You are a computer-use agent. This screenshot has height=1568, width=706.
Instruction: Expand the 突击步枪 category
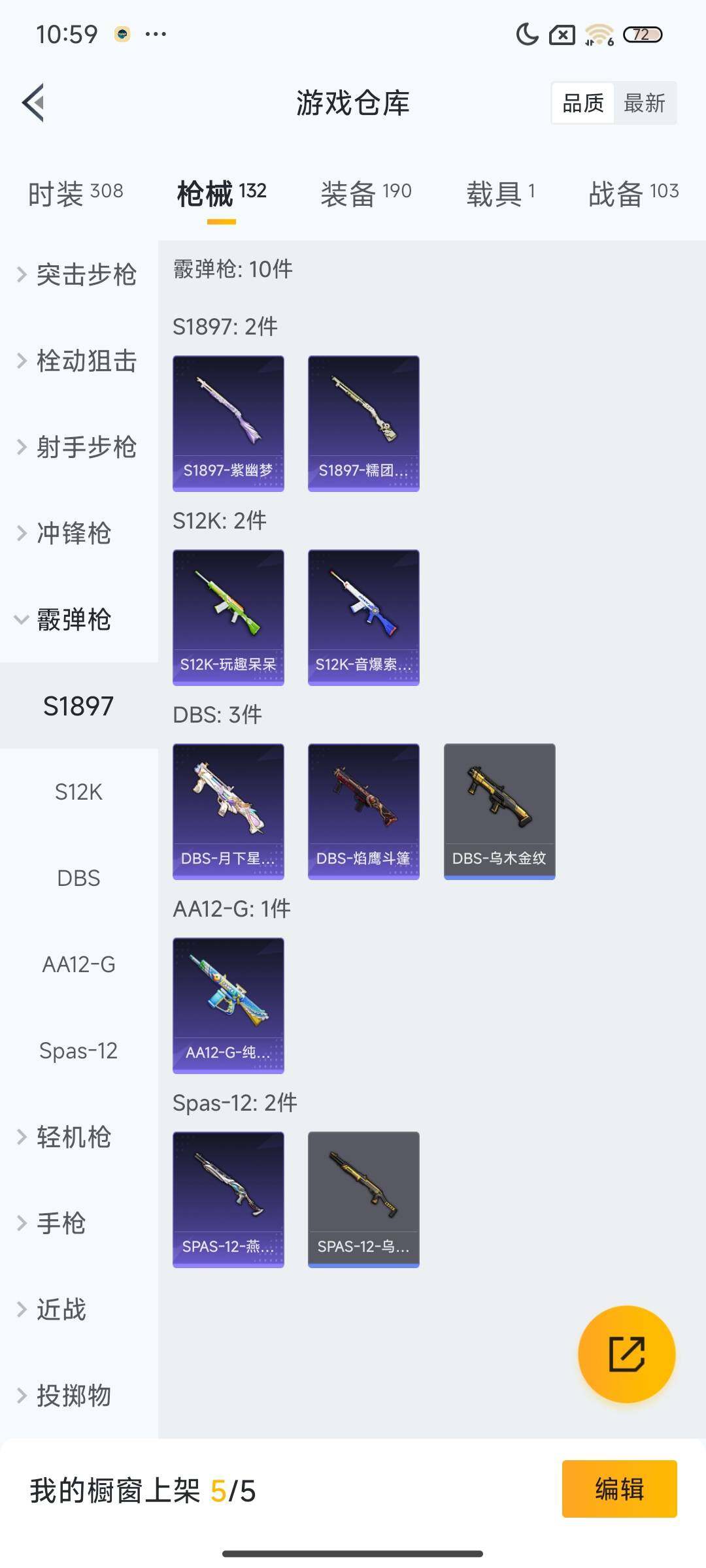78,274
